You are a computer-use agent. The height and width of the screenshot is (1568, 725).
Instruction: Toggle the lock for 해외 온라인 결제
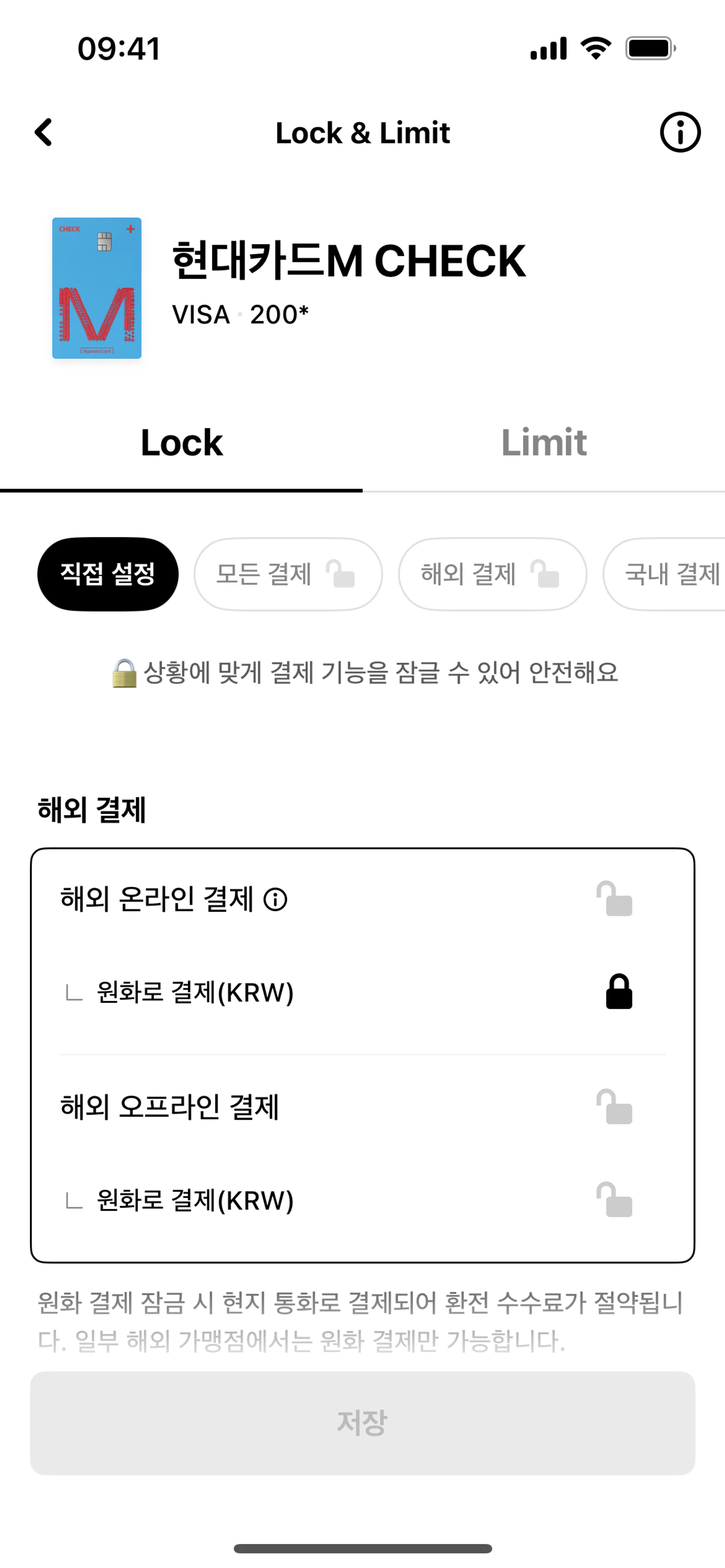pyautogui.click(x=615, y=899)
